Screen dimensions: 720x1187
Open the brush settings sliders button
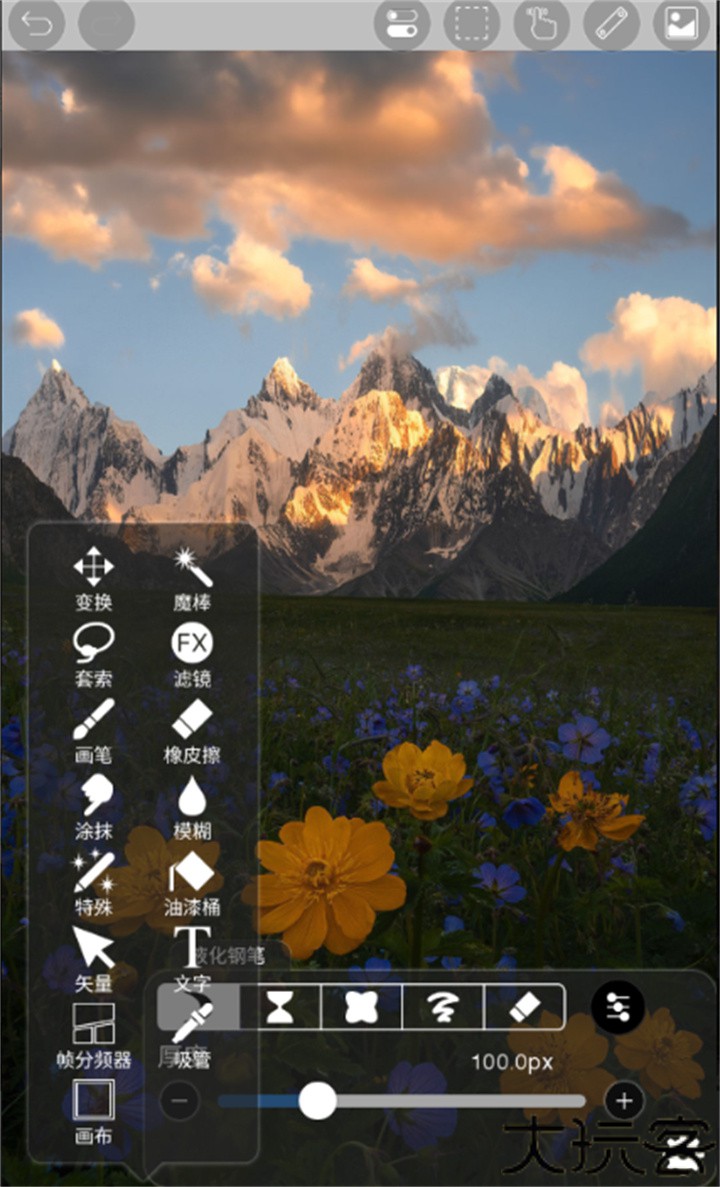pos(617,1007)
